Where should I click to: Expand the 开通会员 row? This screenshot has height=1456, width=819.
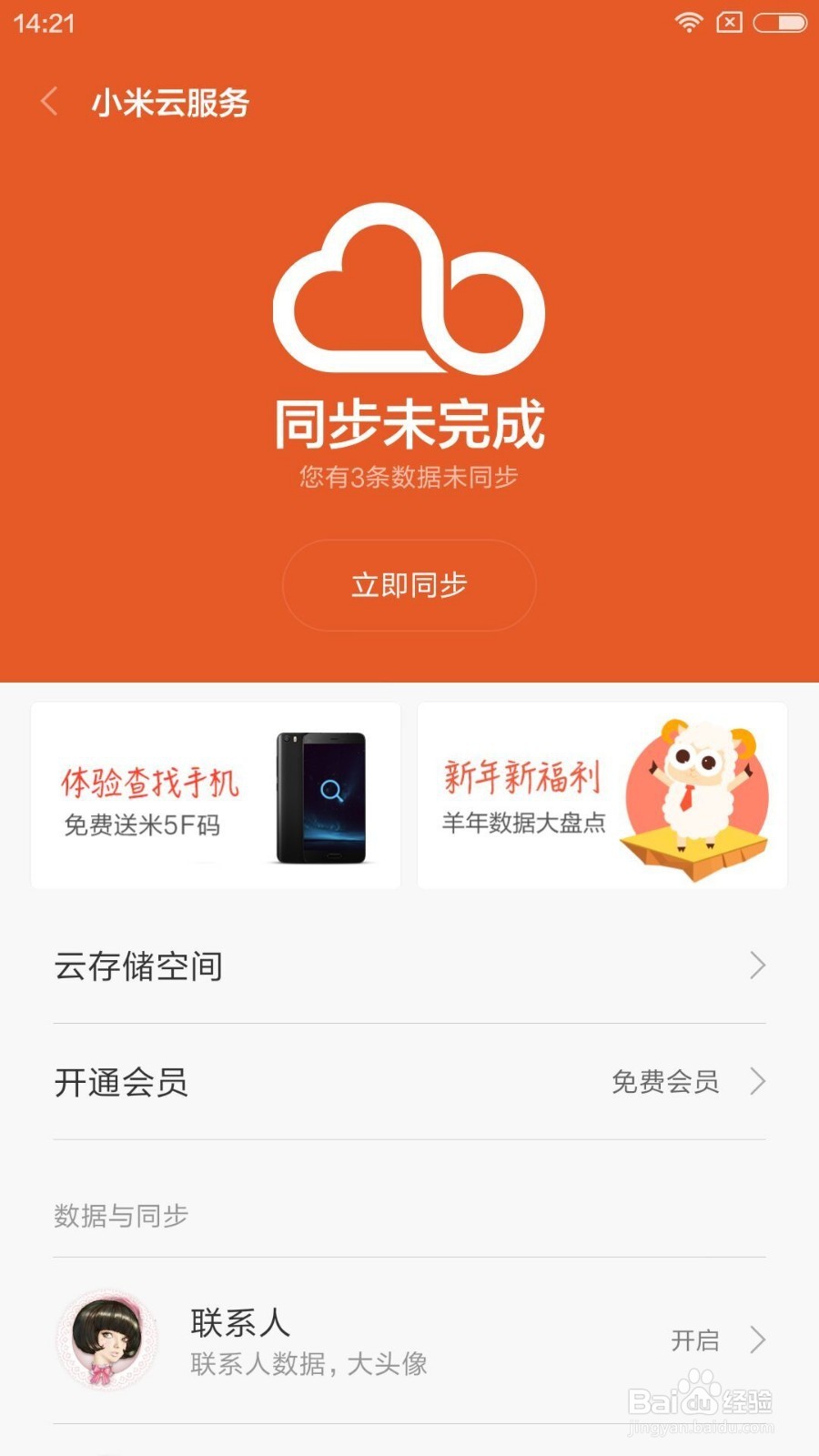pyautogui.click(x=408, y=1083)
